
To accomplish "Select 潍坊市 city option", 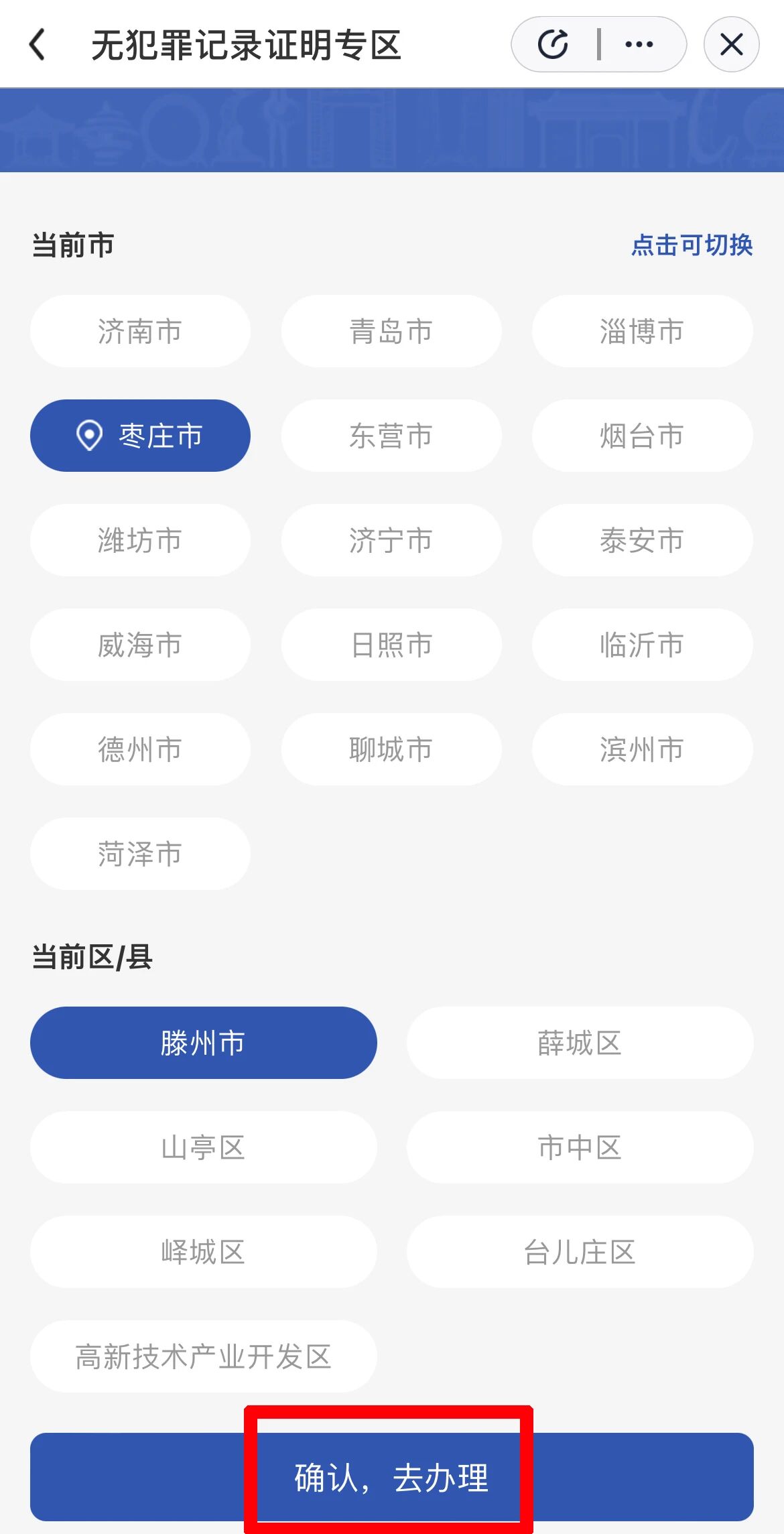I will coord(140,540).
